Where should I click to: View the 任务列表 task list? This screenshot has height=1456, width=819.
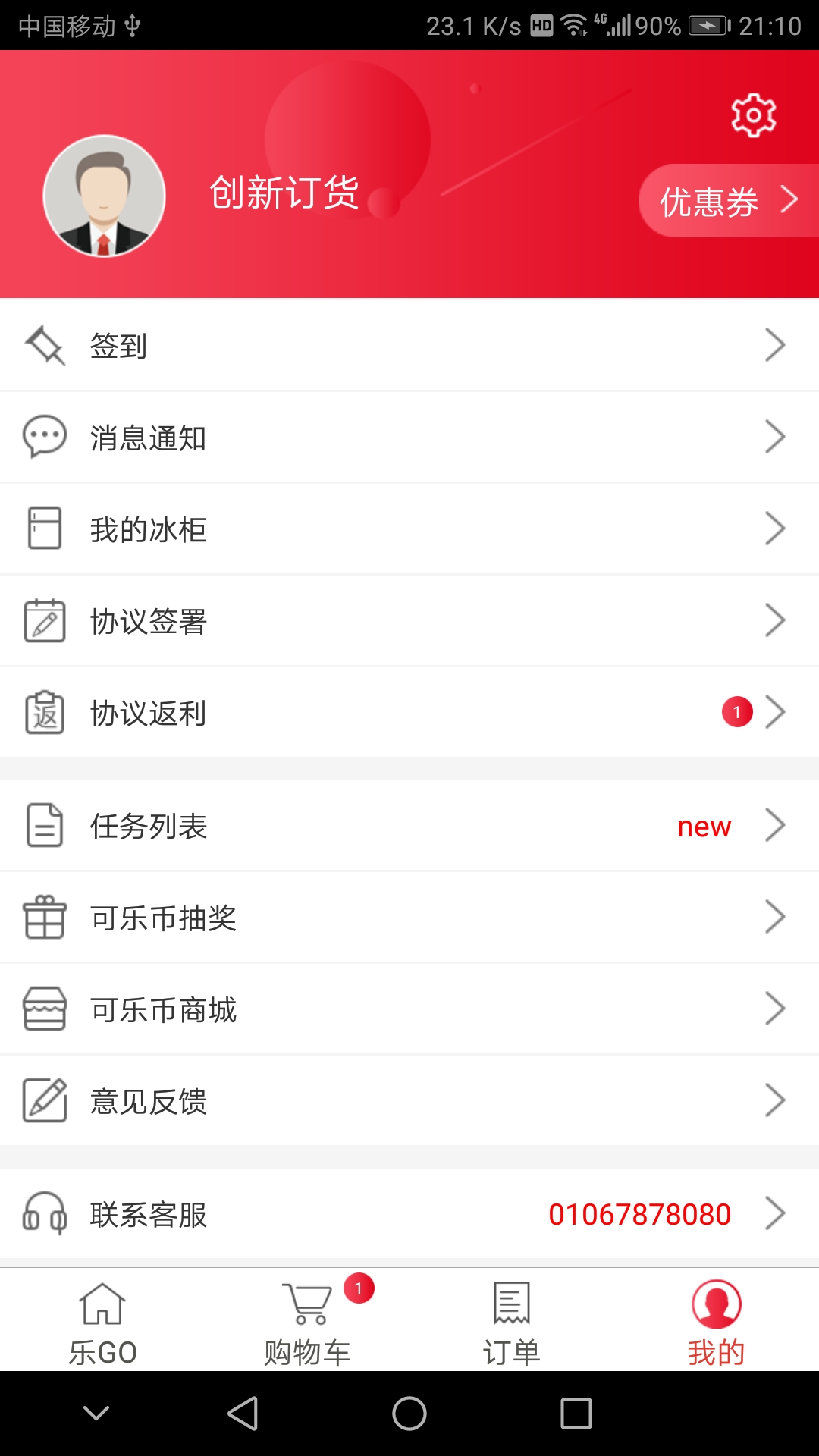coord(409,826)
